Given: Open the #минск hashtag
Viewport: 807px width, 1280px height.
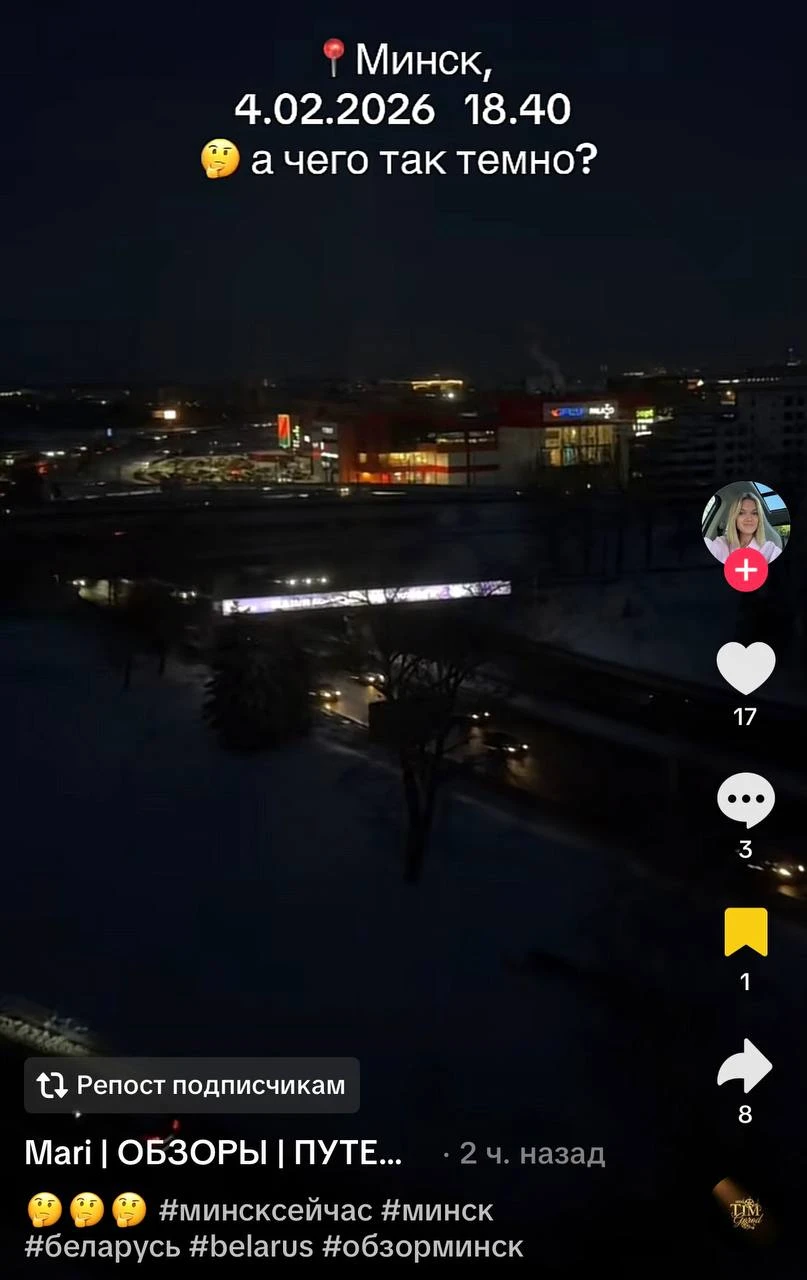Looking at the screenshot, I should click(x=436, y=1210).
